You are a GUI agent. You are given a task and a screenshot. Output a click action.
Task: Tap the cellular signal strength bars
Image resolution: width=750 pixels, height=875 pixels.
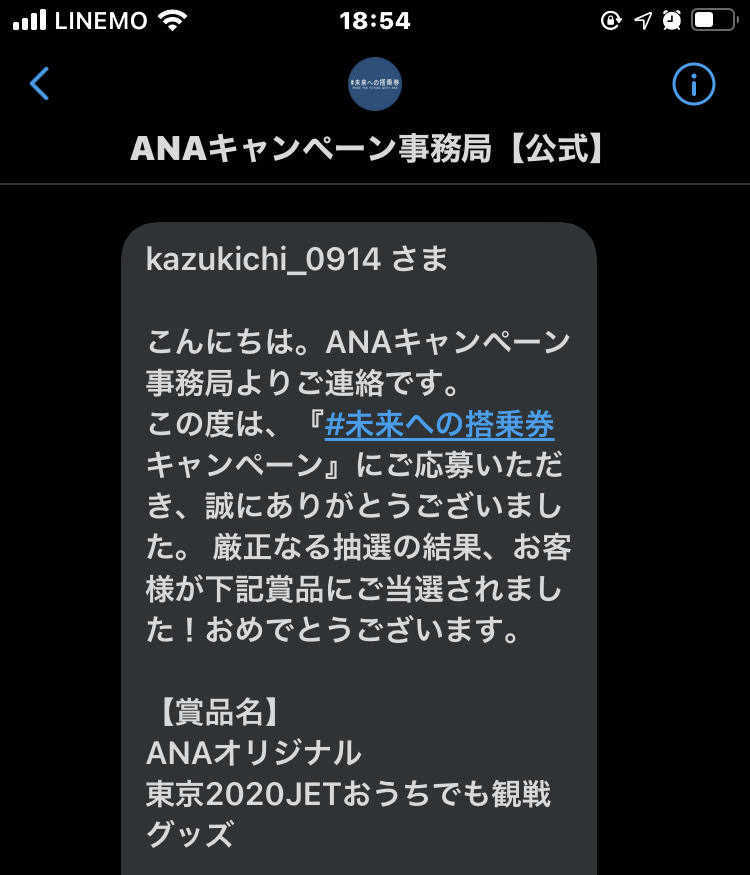click(28, 18)
